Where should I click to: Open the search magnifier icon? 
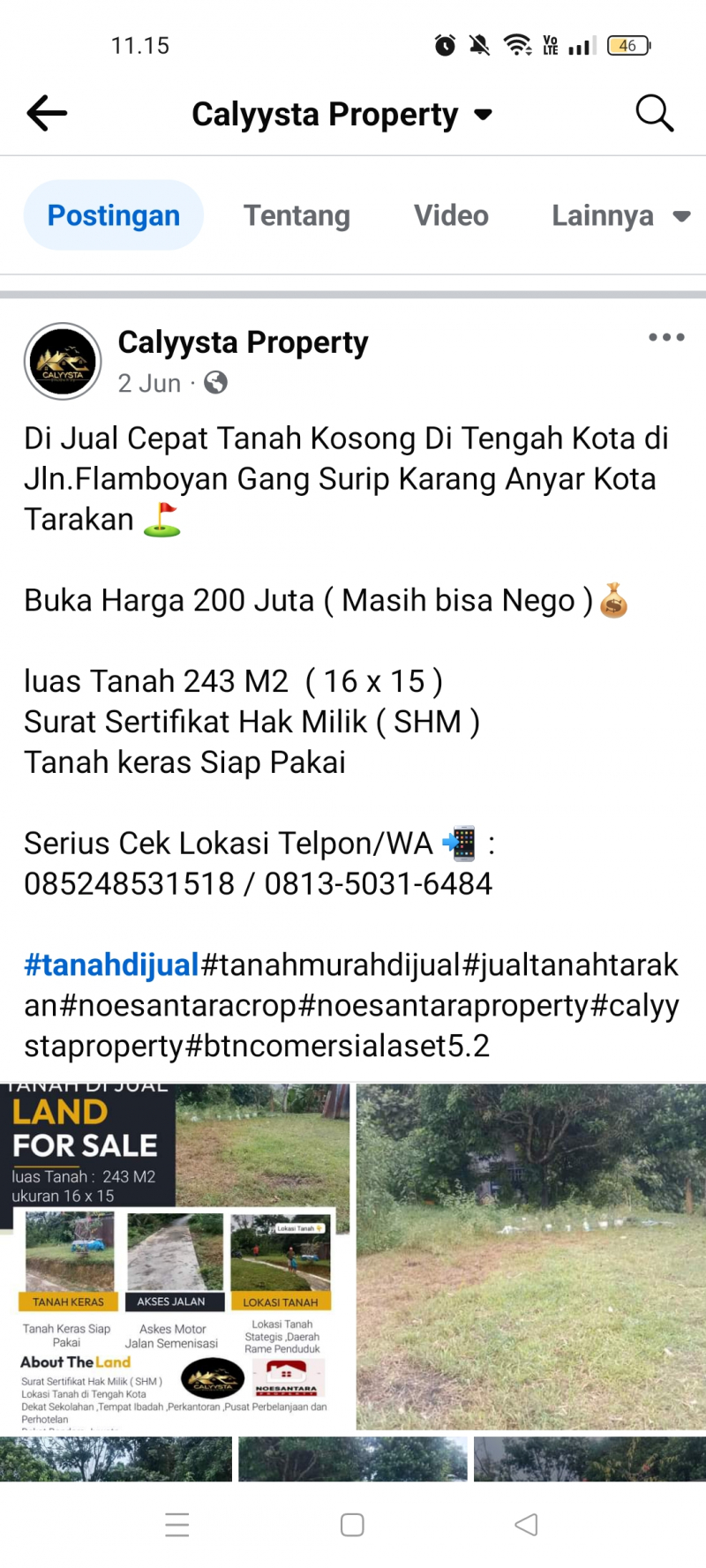click(654, 114)
